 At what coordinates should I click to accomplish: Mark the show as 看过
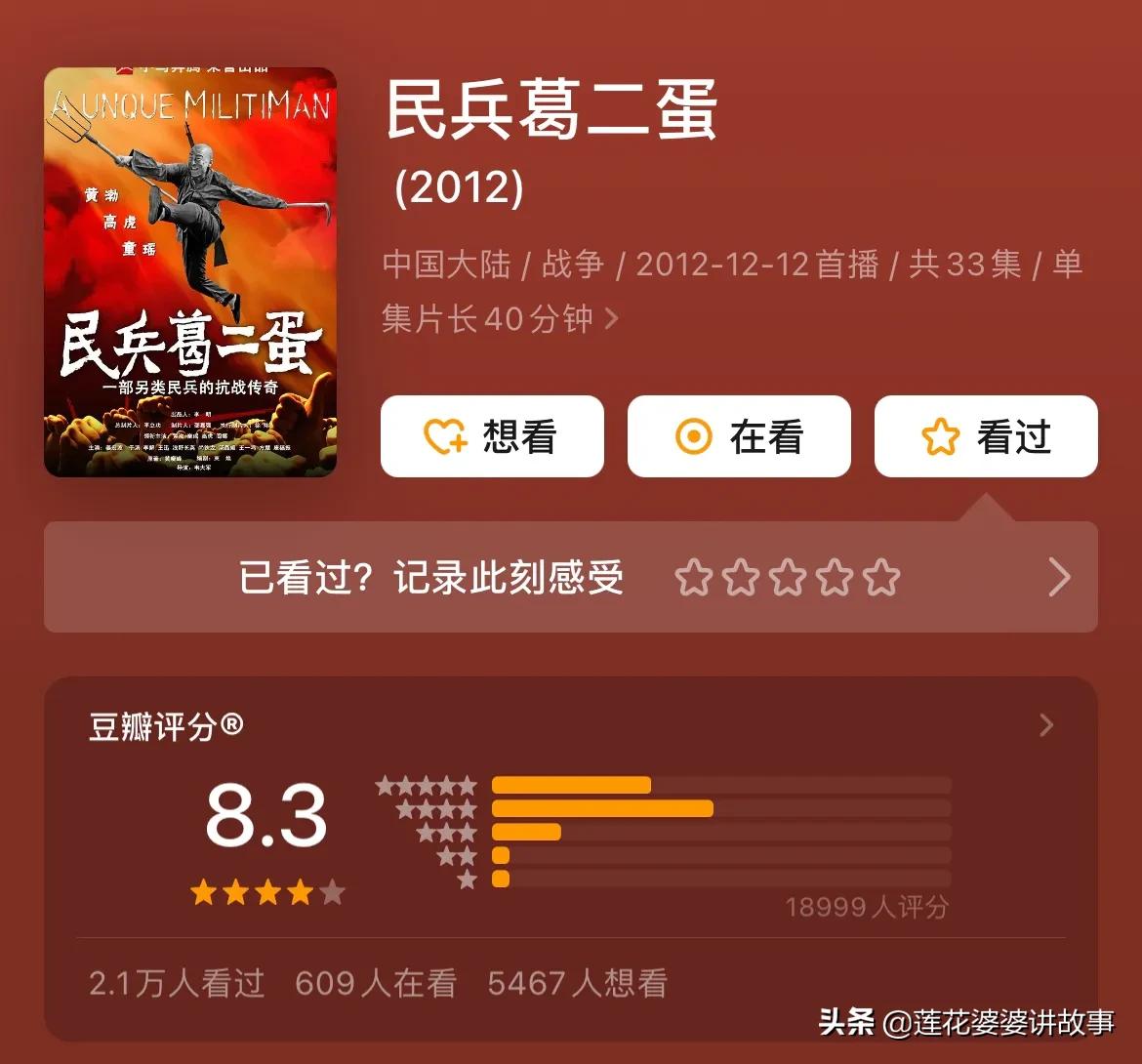(x=986, y=436)
